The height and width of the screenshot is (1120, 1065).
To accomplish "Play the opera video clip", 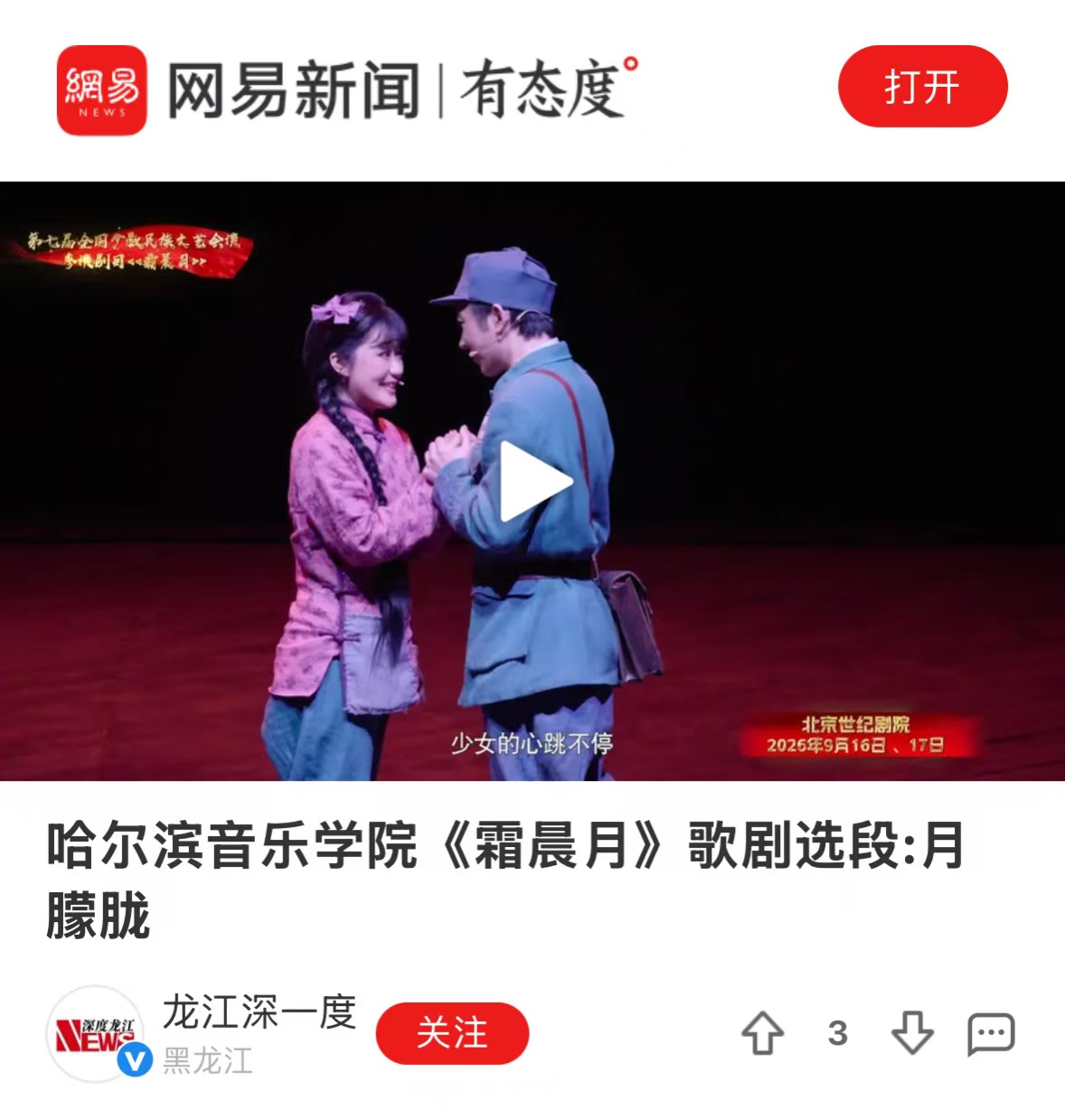I will (536, 481).
